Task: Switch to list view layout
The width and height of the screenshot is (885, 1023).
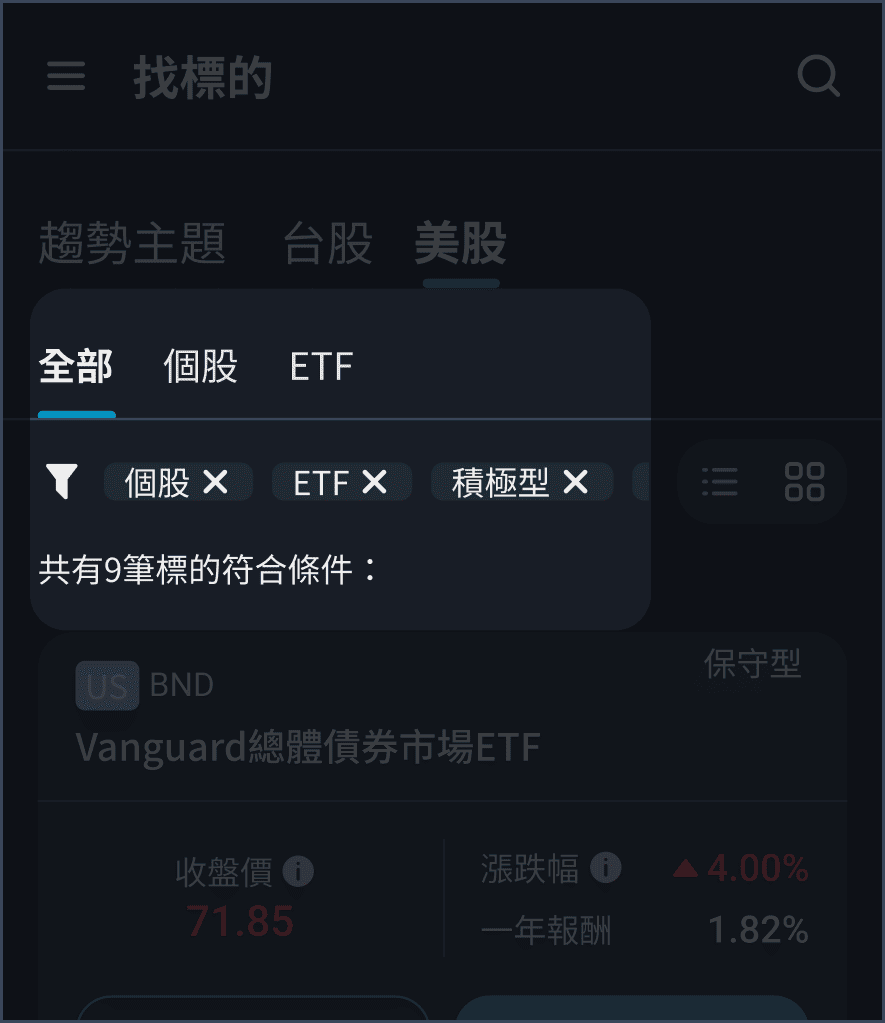Action: coord(720,482)
